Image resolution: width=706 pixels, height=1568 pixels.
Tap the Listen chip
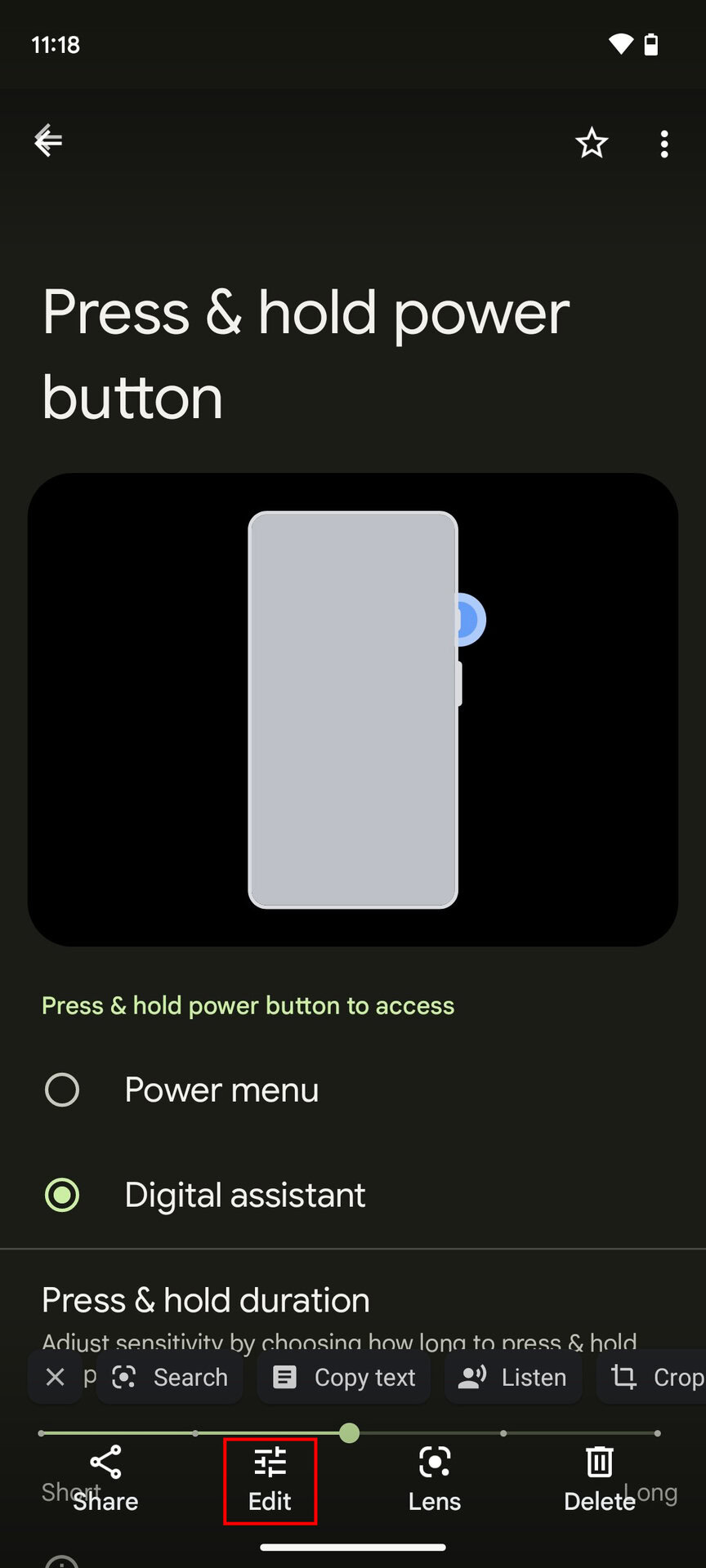coord(513,1378)
